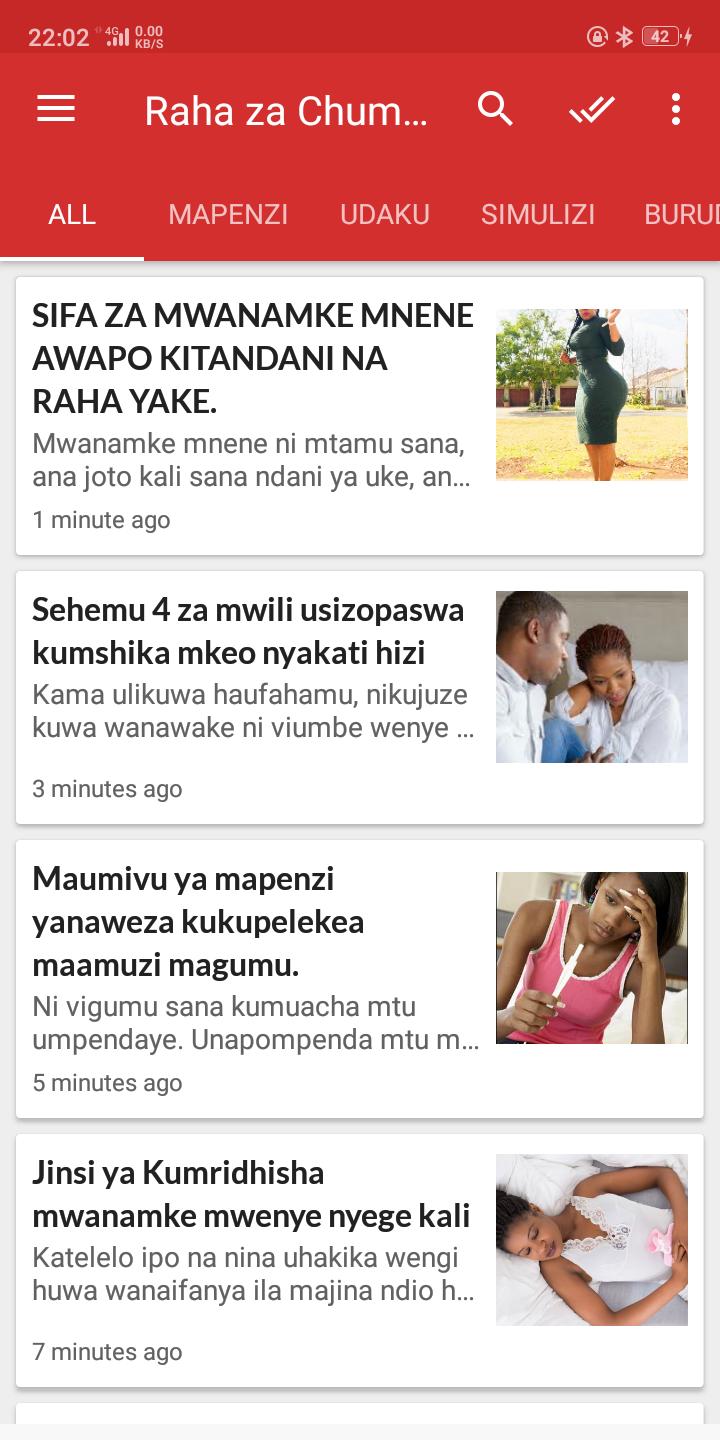Open the Jinsi ya Kumridhisha article
This screenshot has width=720, height=1440.
point(250,1194)
